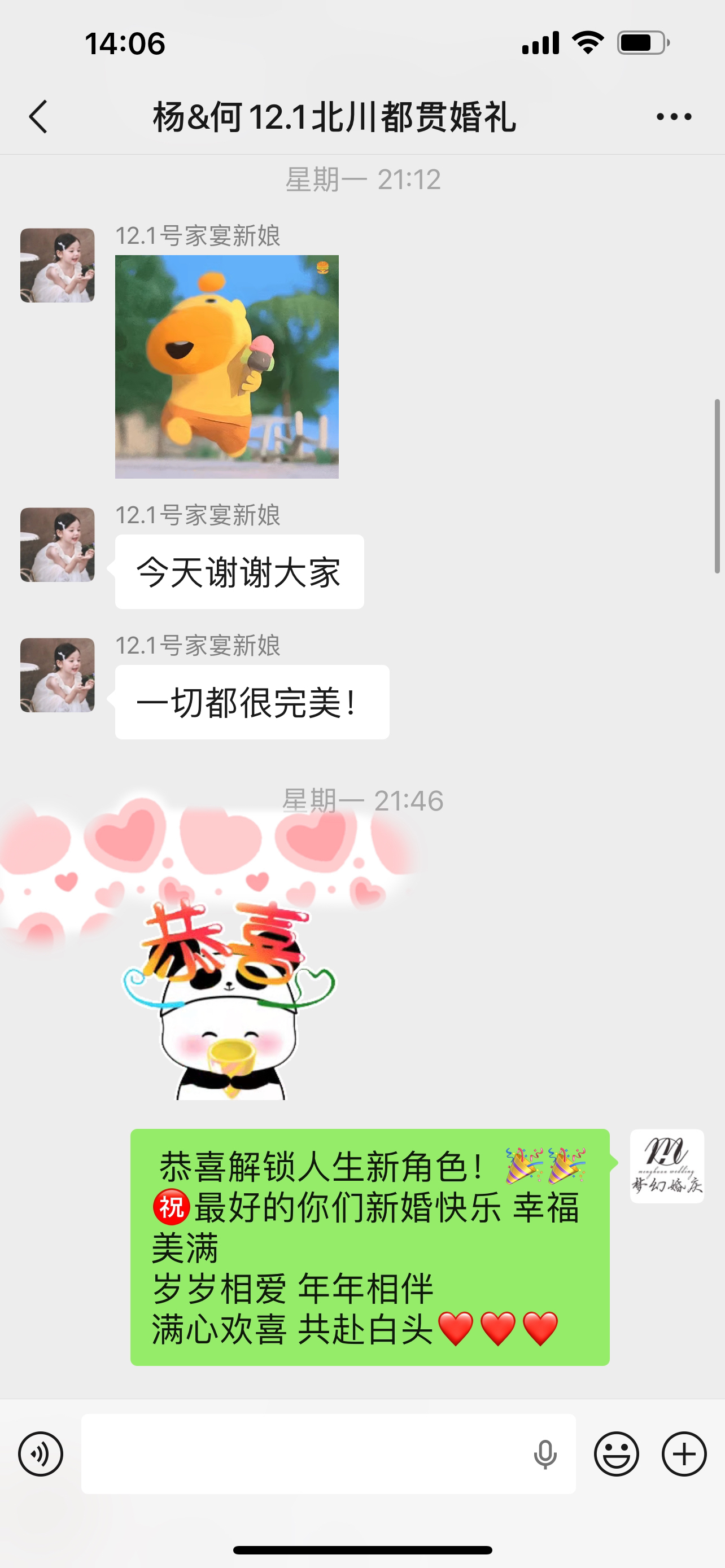The image size is (725, 1568).
Task: Focus the message text field
Action: 304,1454
